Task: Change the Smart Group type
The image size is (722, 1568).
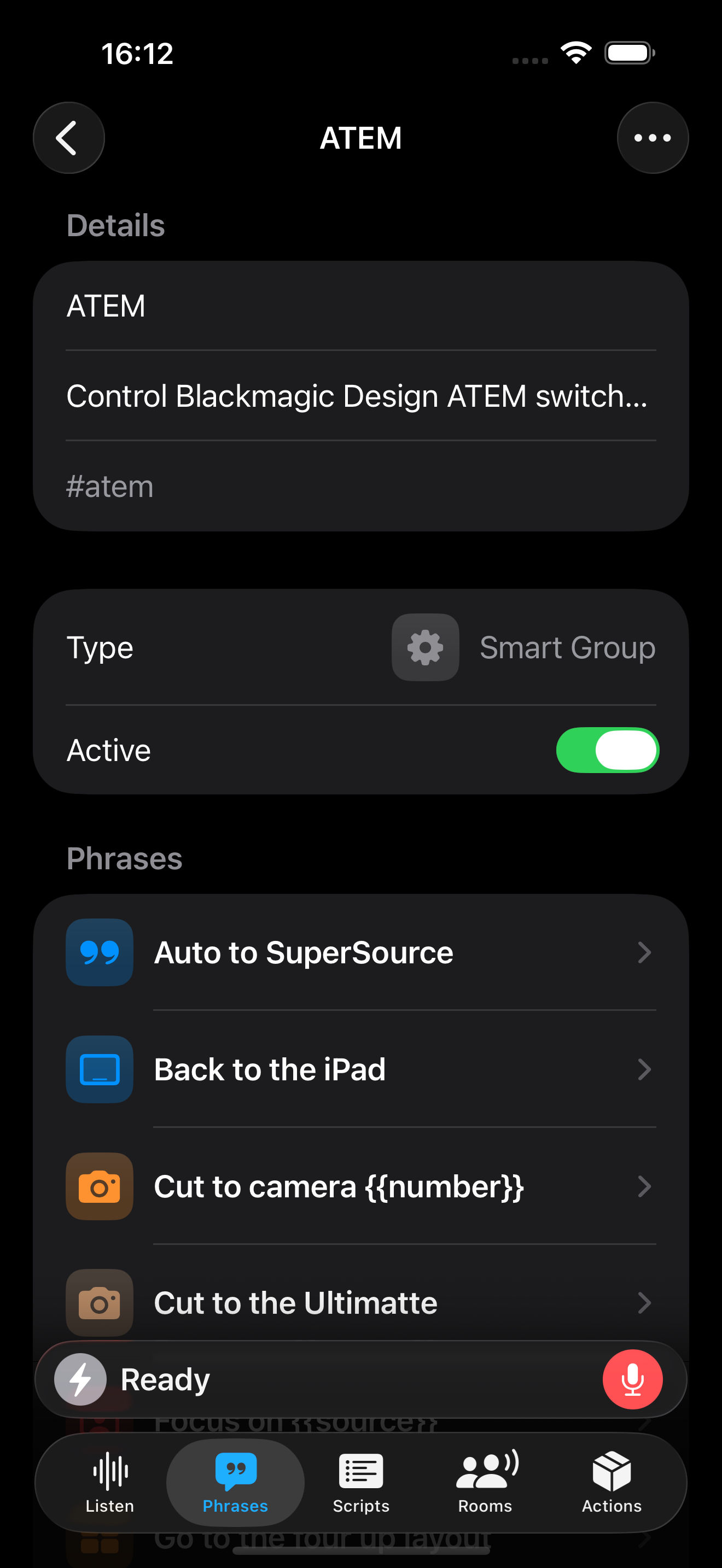Action: coord(523,647)
